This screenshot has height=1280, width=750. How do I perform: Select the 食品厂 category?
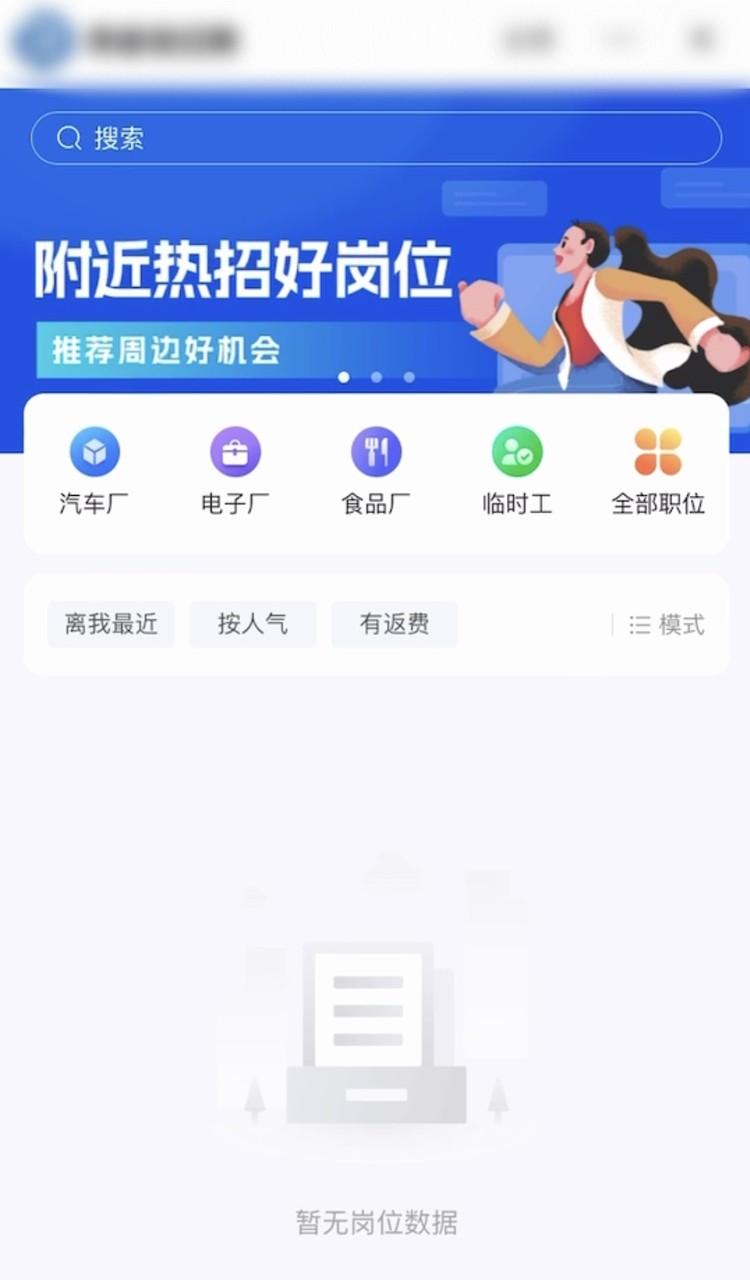click(x=376, y=472)
